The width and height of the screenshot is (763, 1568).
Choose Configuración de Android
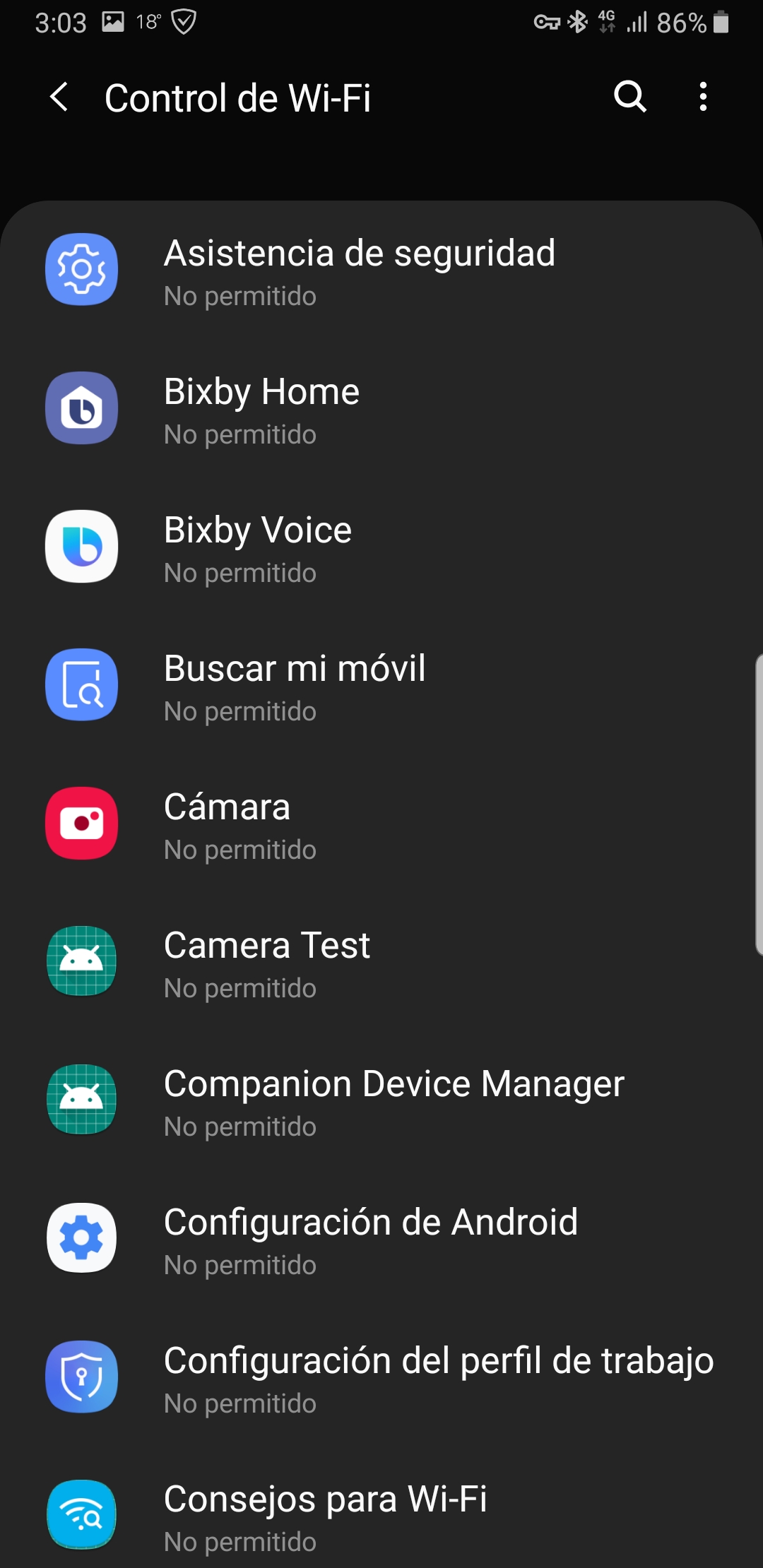[x=381, y=1240]
